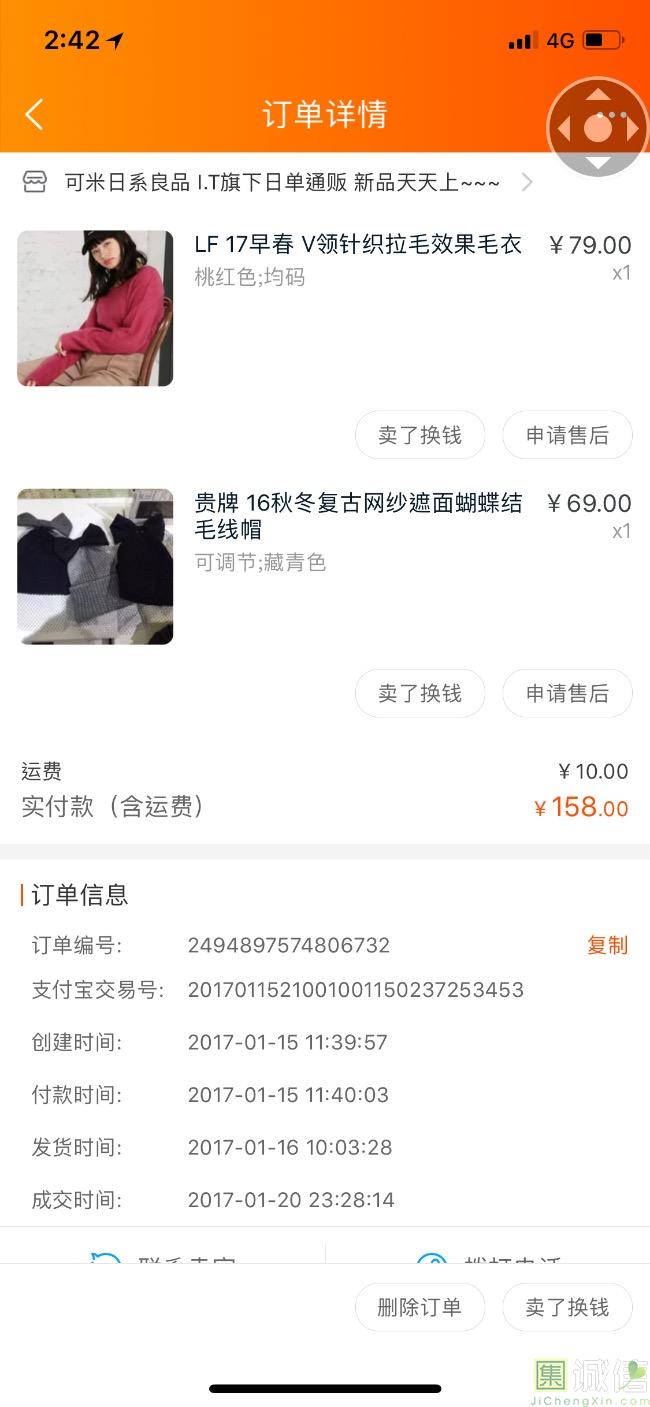Tap the floating assistive control button
The width and height of the screenshot is (650, 1407).
pos(597,127)
